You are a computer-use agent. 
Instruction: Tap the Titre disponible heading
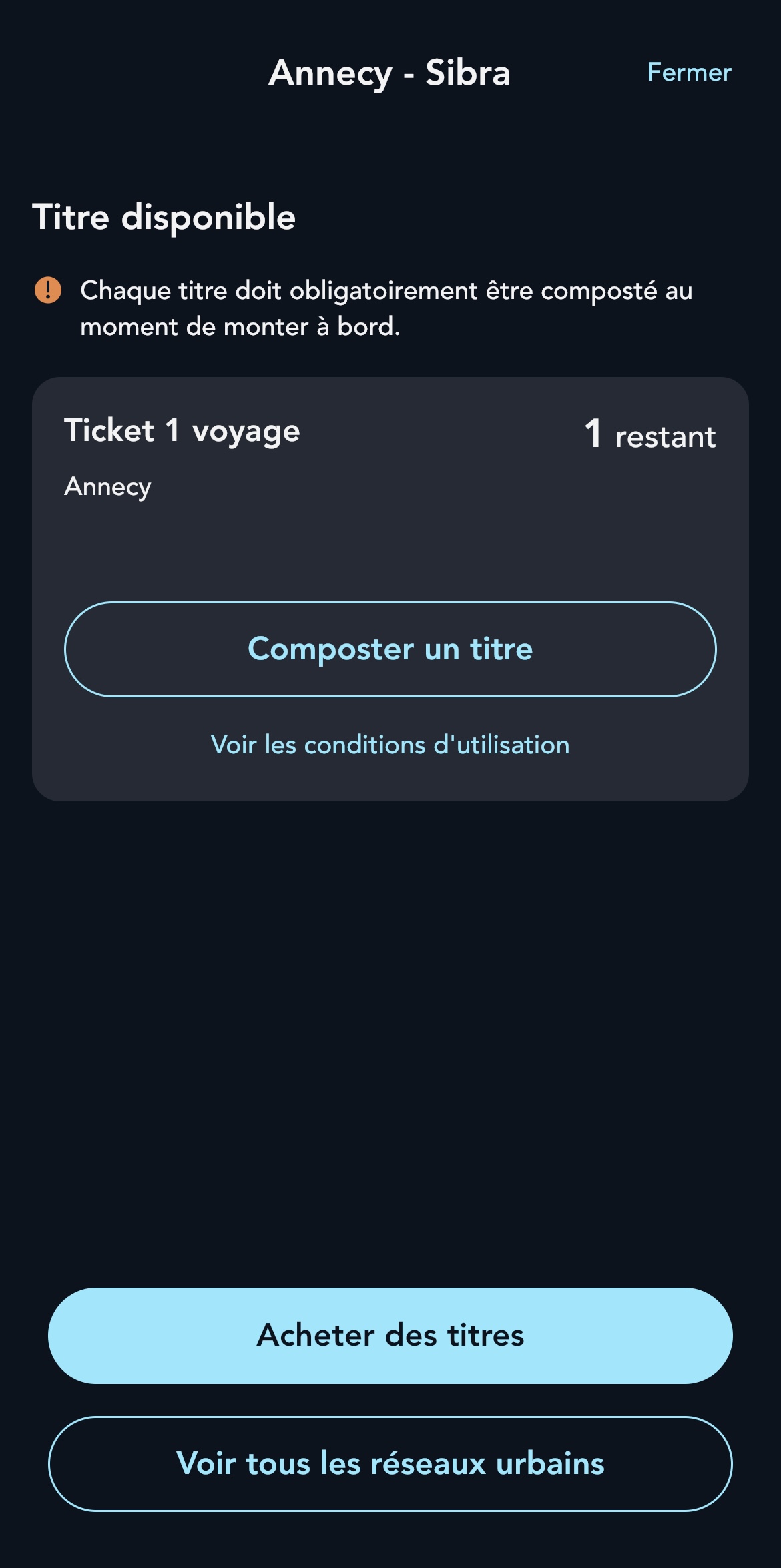point(165,217)
